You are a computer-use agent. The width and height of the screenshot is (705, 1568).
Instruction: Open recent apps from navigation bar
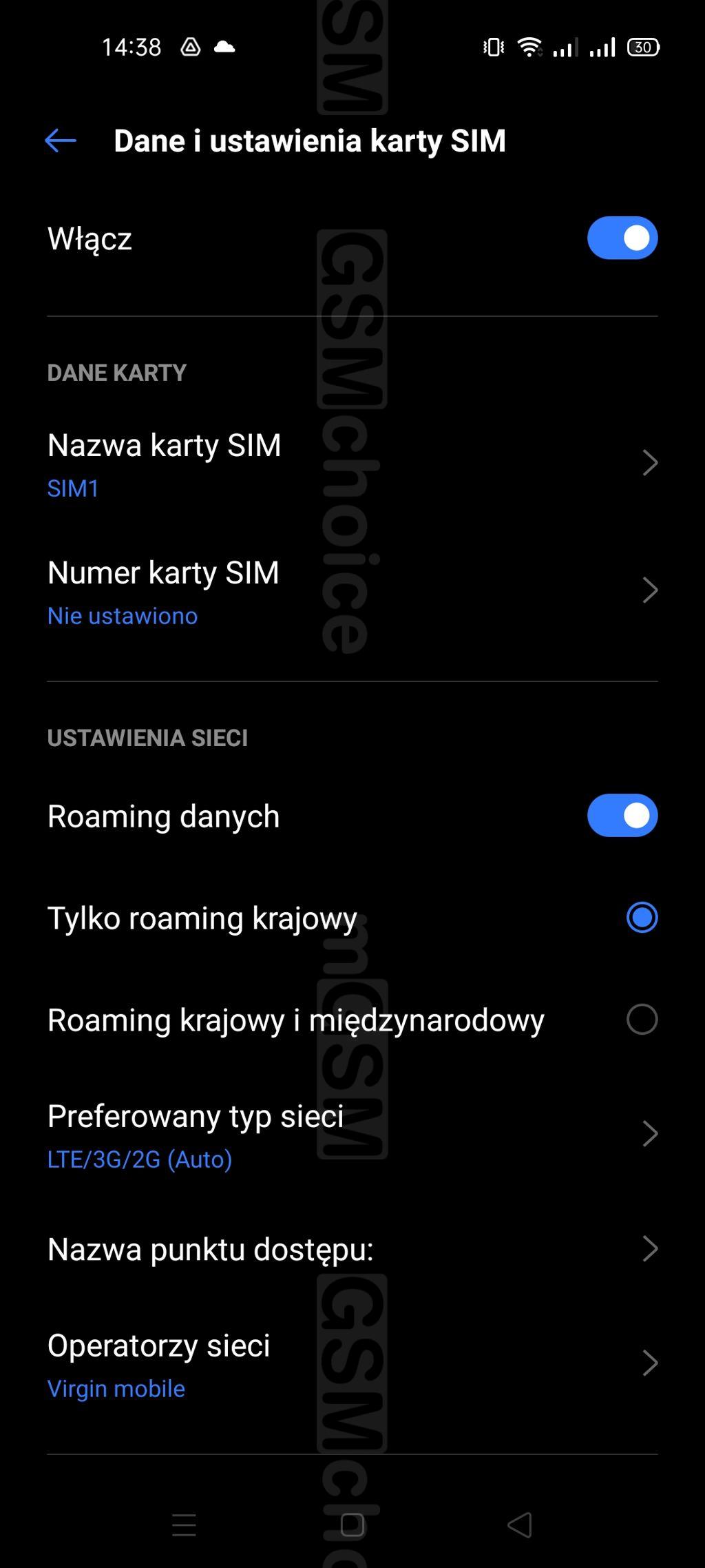click(x=184, y=1525)
